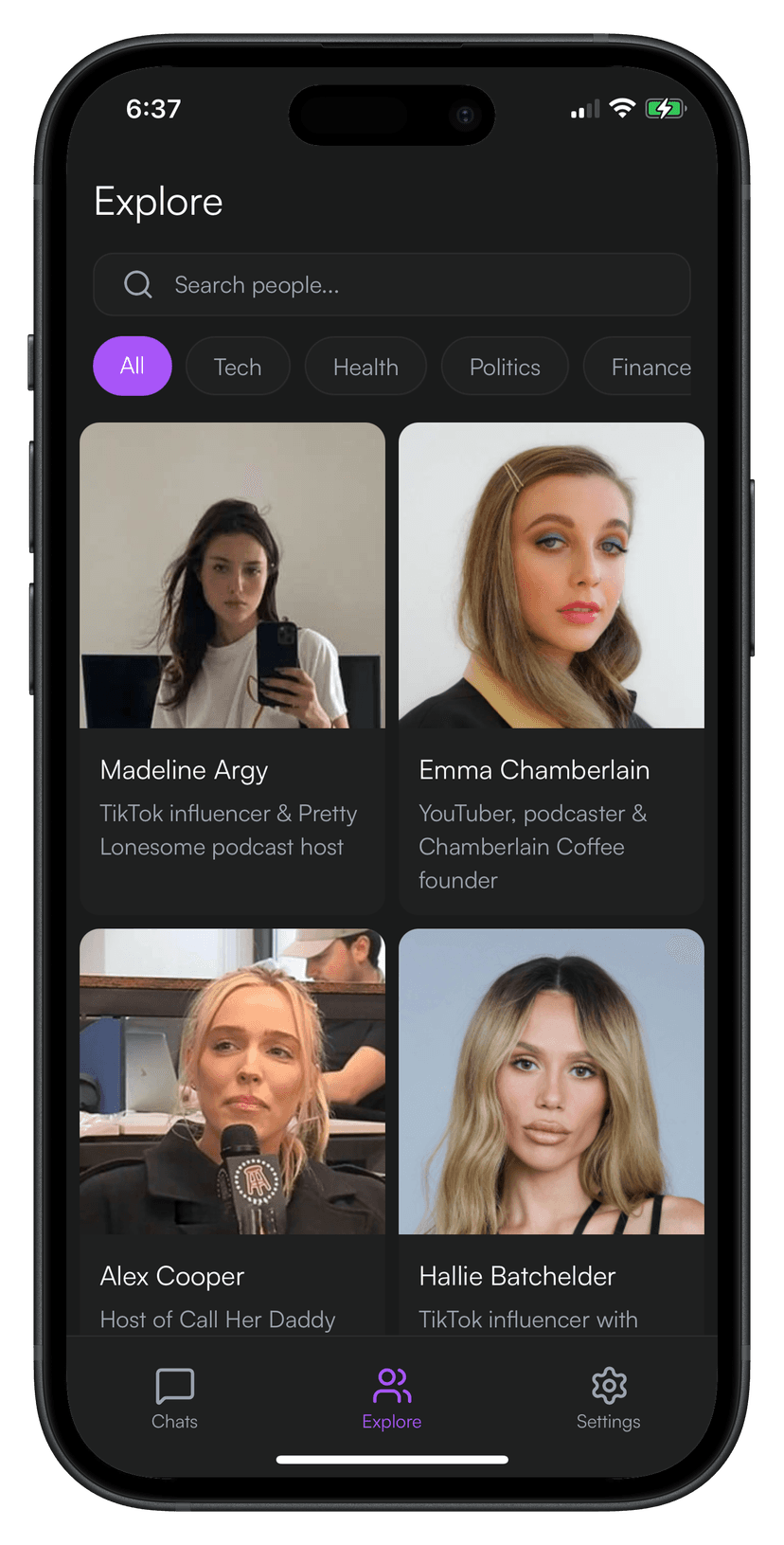Viewport: 784px width, 1545px height.
Task: Choose the Health category chip
Action: (x=365, y=367)
